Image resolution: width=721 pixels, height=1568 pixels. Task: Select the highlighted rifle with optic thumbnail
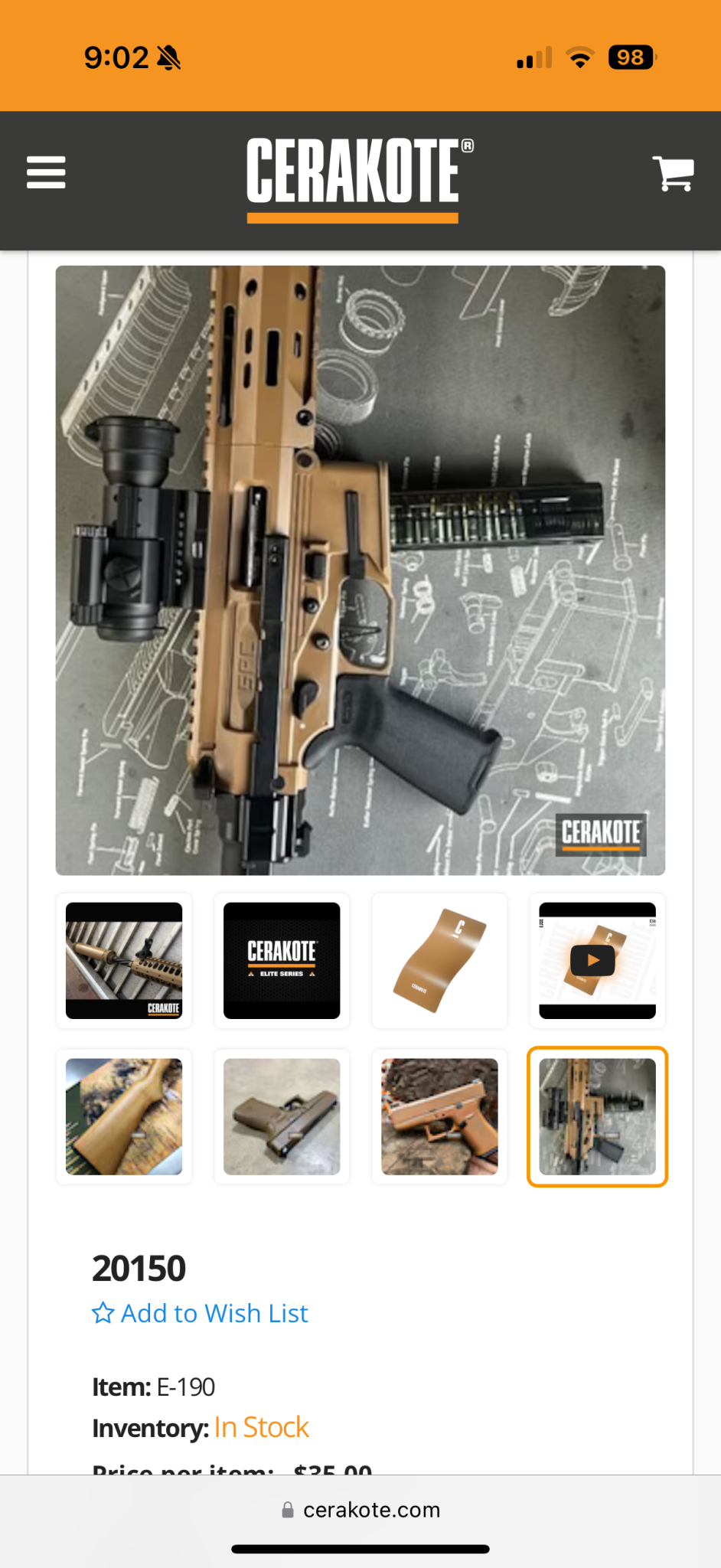[x=597, y=1116]
